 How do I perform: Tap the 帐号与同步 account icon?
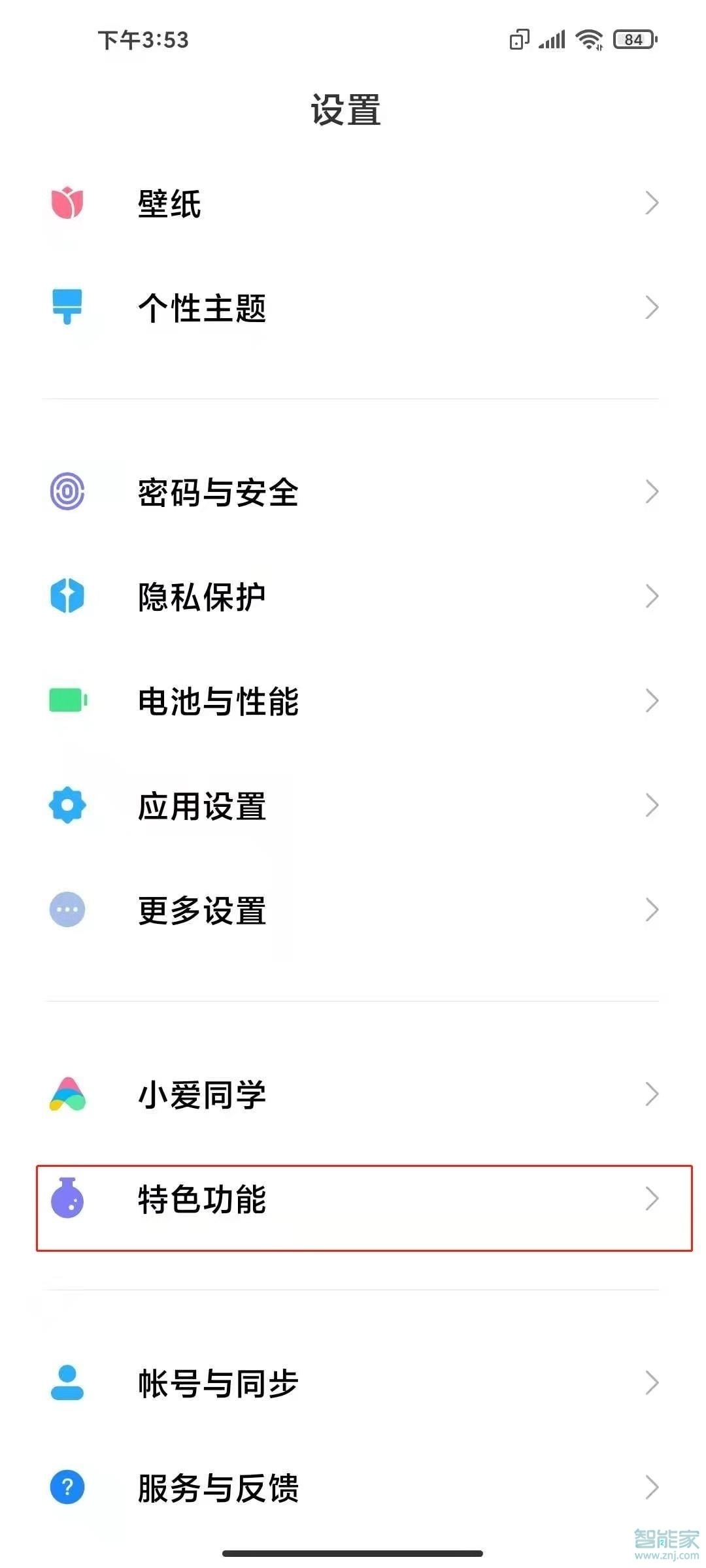(x=67, y=1382)
